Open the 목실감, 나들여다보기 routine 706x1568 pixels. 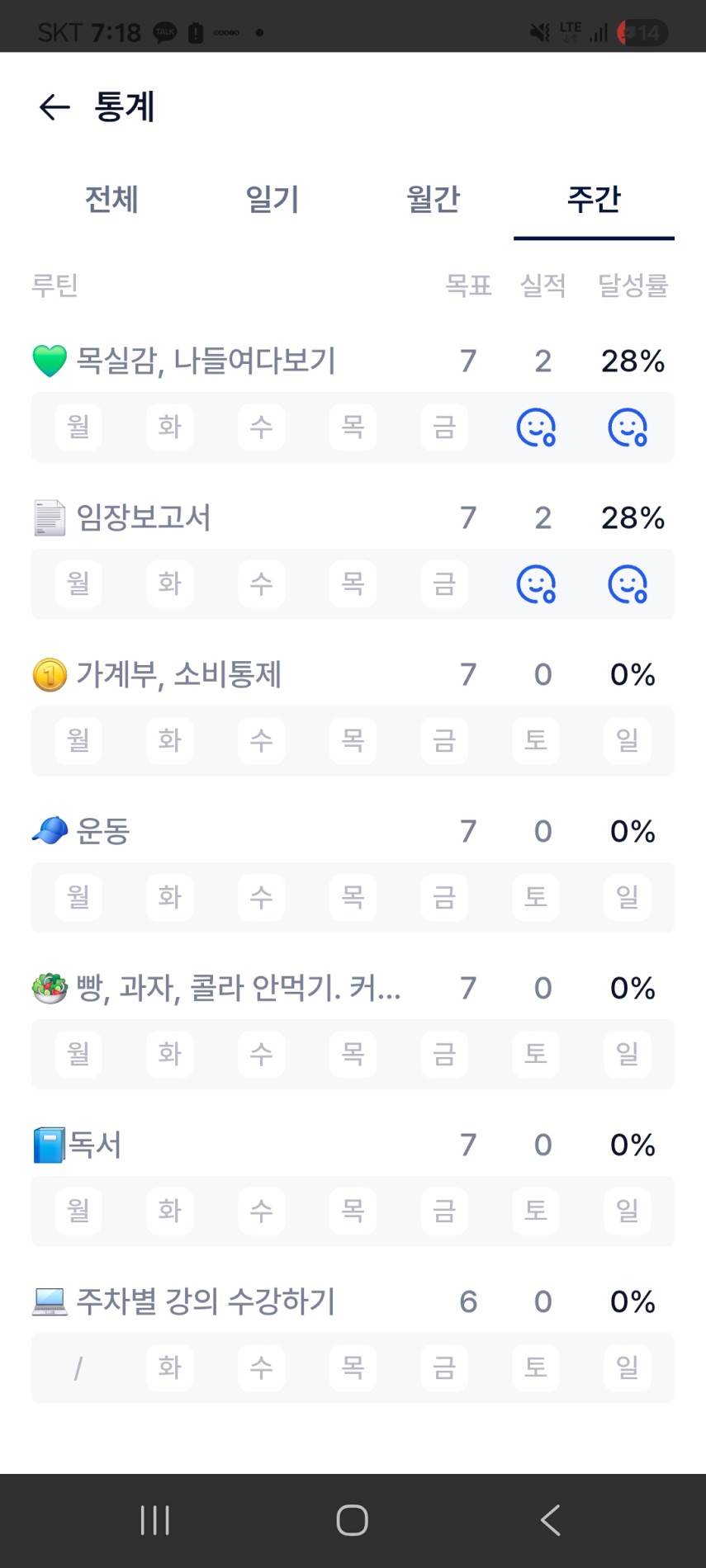click(x=206, y=361)
